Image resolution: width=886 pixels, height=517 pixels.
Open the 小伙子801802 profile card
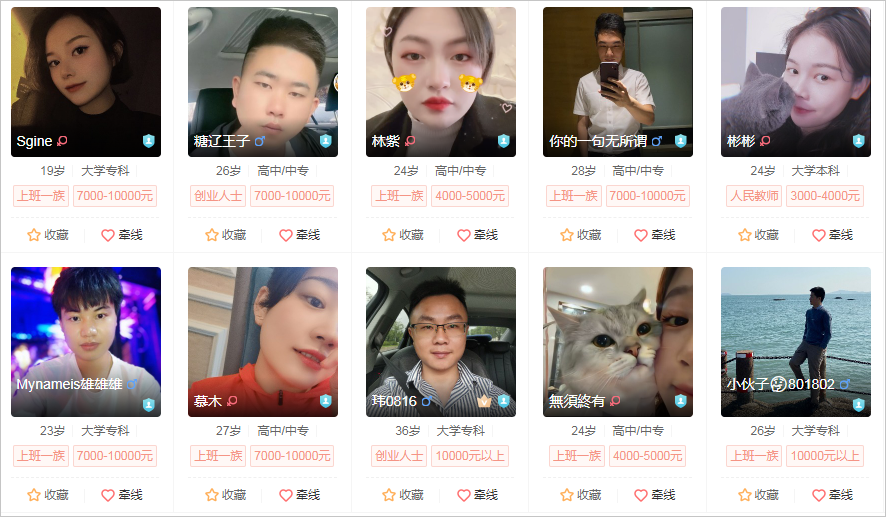click(795, 340)
